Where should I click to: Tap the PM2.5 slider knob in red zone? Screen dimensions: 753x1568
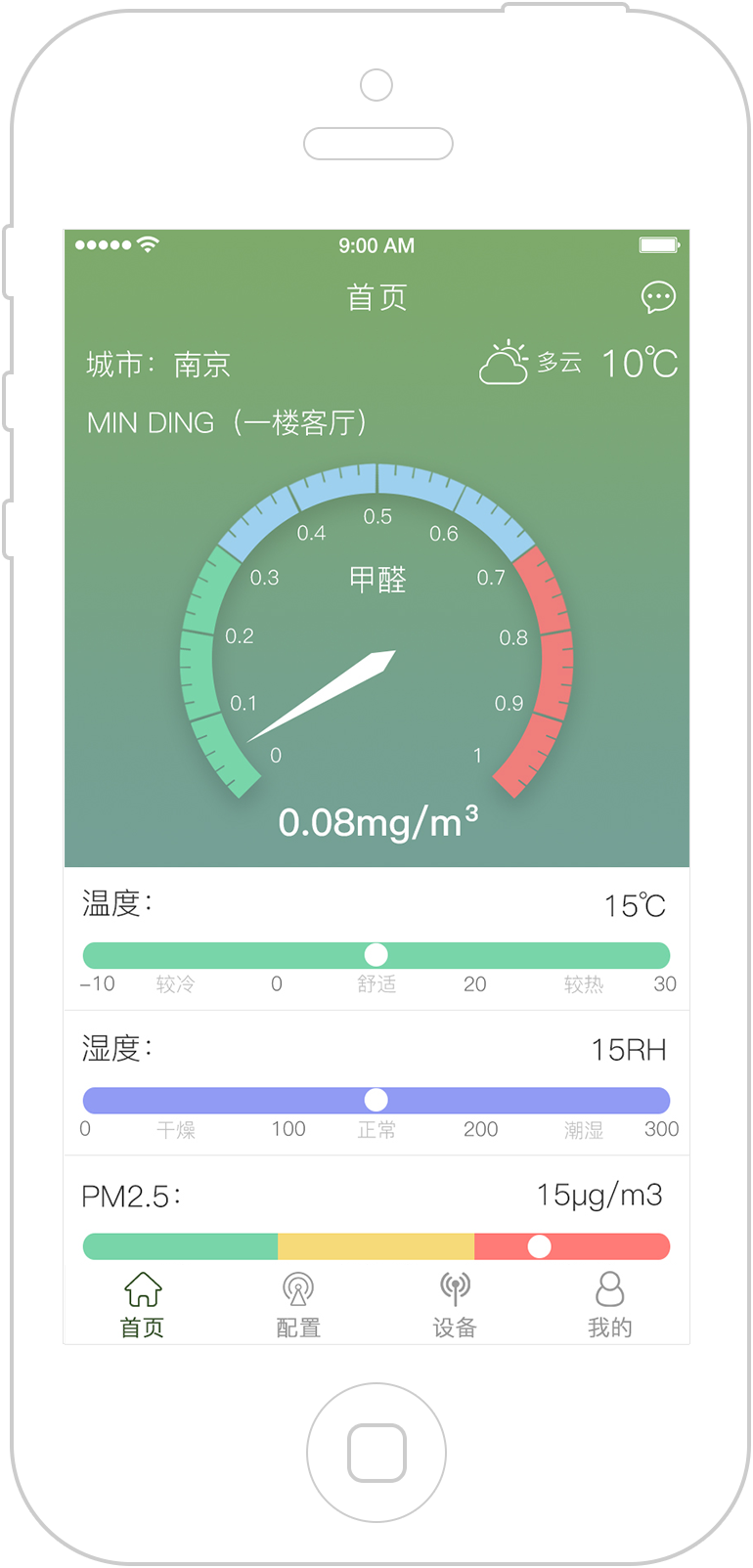click(540, 1246)
